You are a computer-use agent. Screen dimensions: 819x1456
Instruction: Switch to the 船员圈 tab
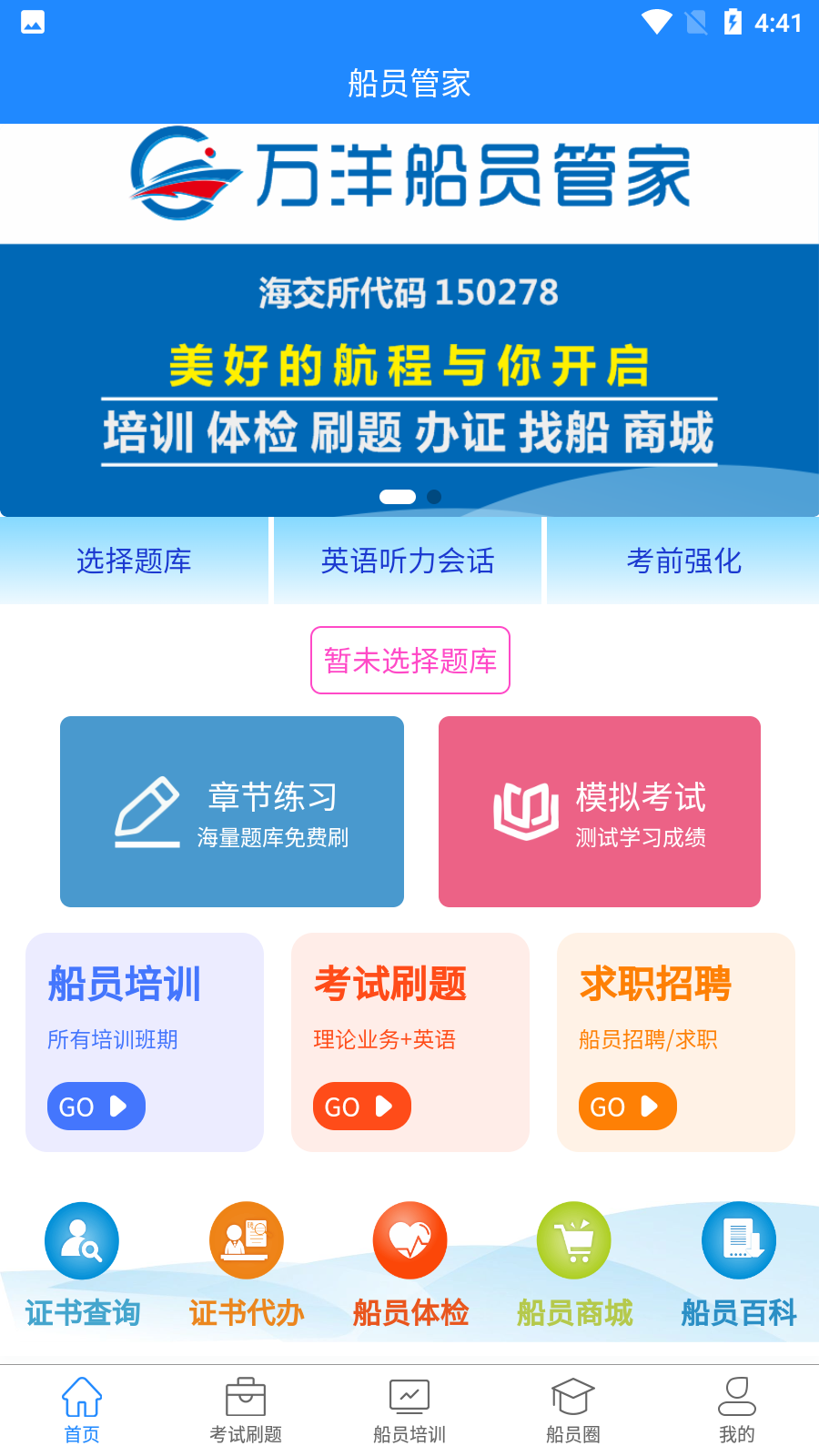coord(573,1410)
